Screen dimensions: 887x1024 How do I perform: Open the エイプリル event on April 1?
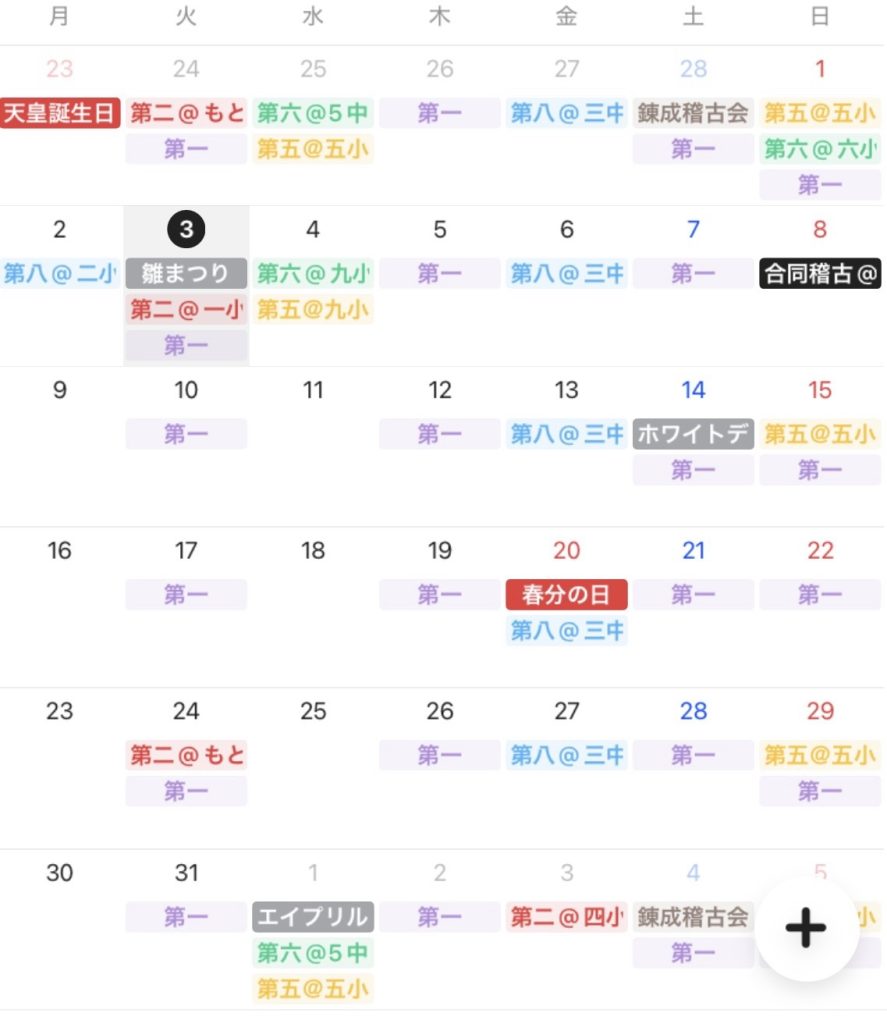313,917
